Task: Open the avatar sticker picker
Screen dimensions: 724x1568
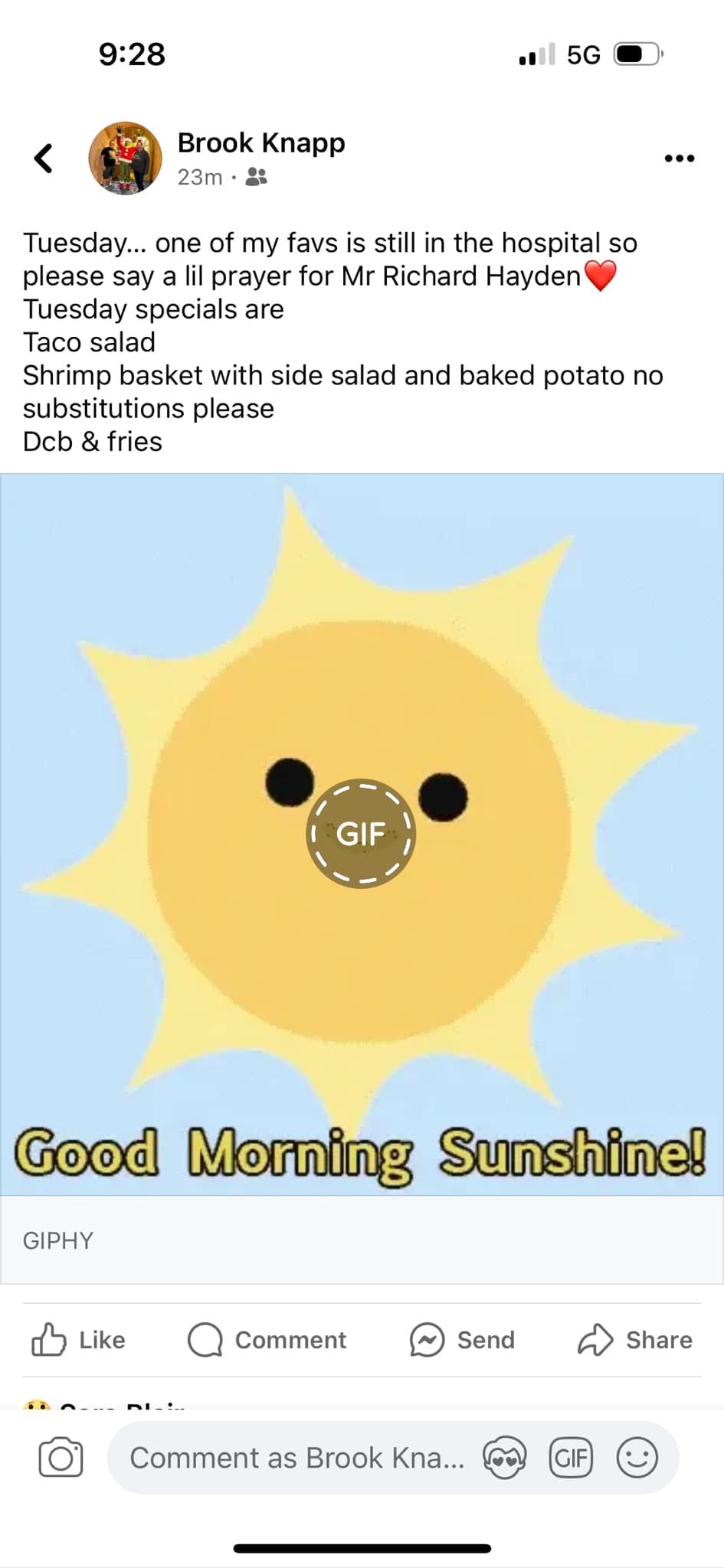Action: (504, 1458)
